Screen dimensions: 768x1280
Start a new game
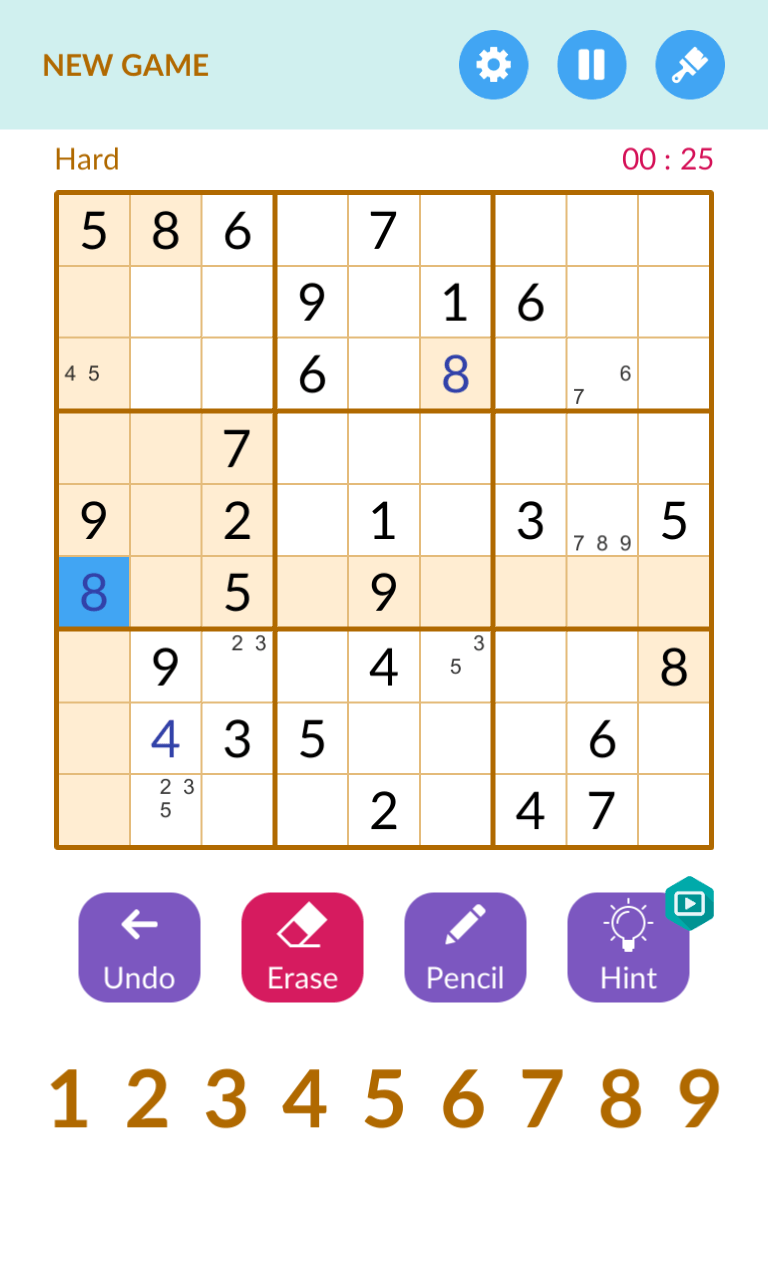(126, 65)
